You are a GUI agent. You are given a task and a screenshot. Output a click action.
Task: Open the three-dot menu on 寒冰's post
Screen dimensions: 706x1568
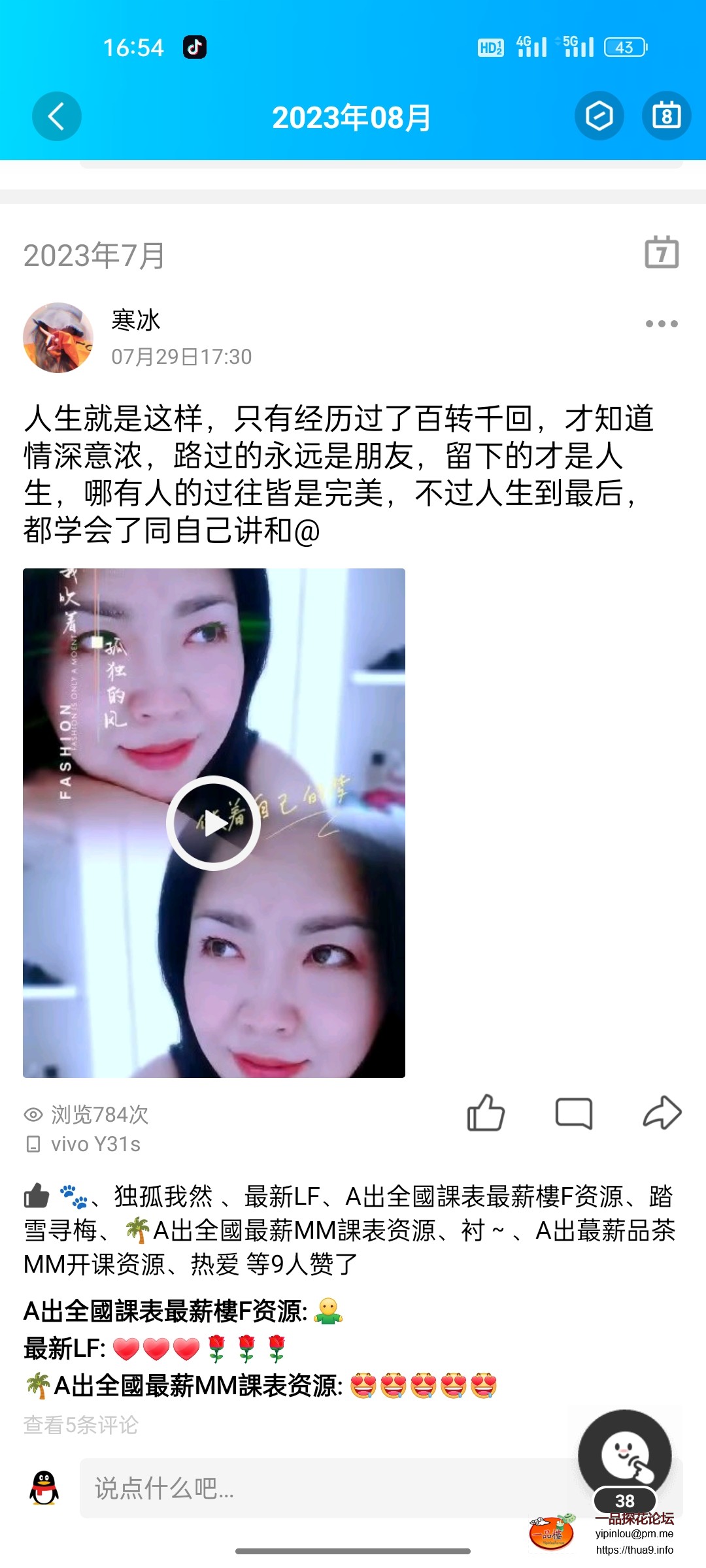[x=661, y=324]
